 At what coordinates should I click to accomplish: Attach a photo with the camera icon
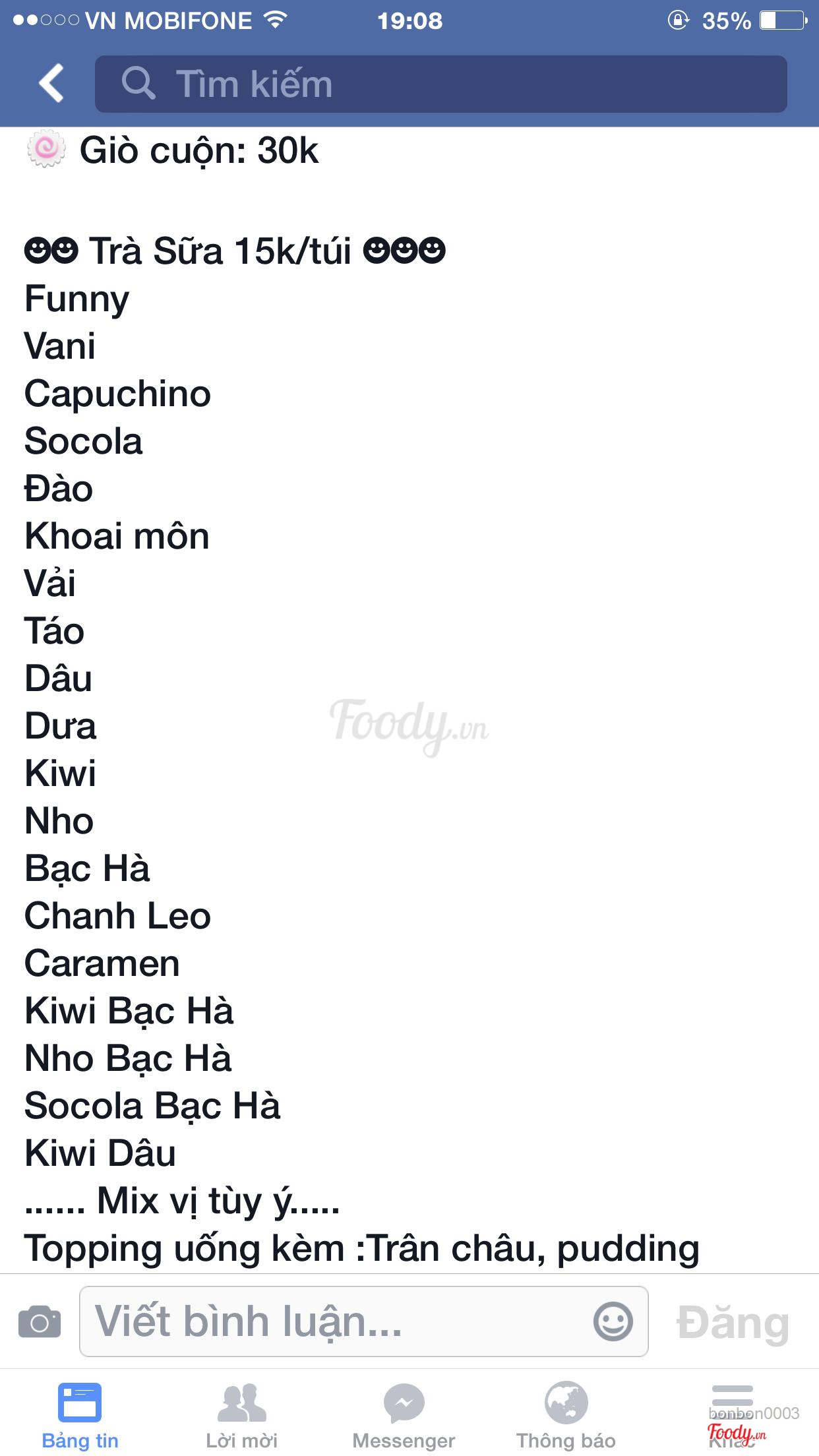click(40, 1321)
